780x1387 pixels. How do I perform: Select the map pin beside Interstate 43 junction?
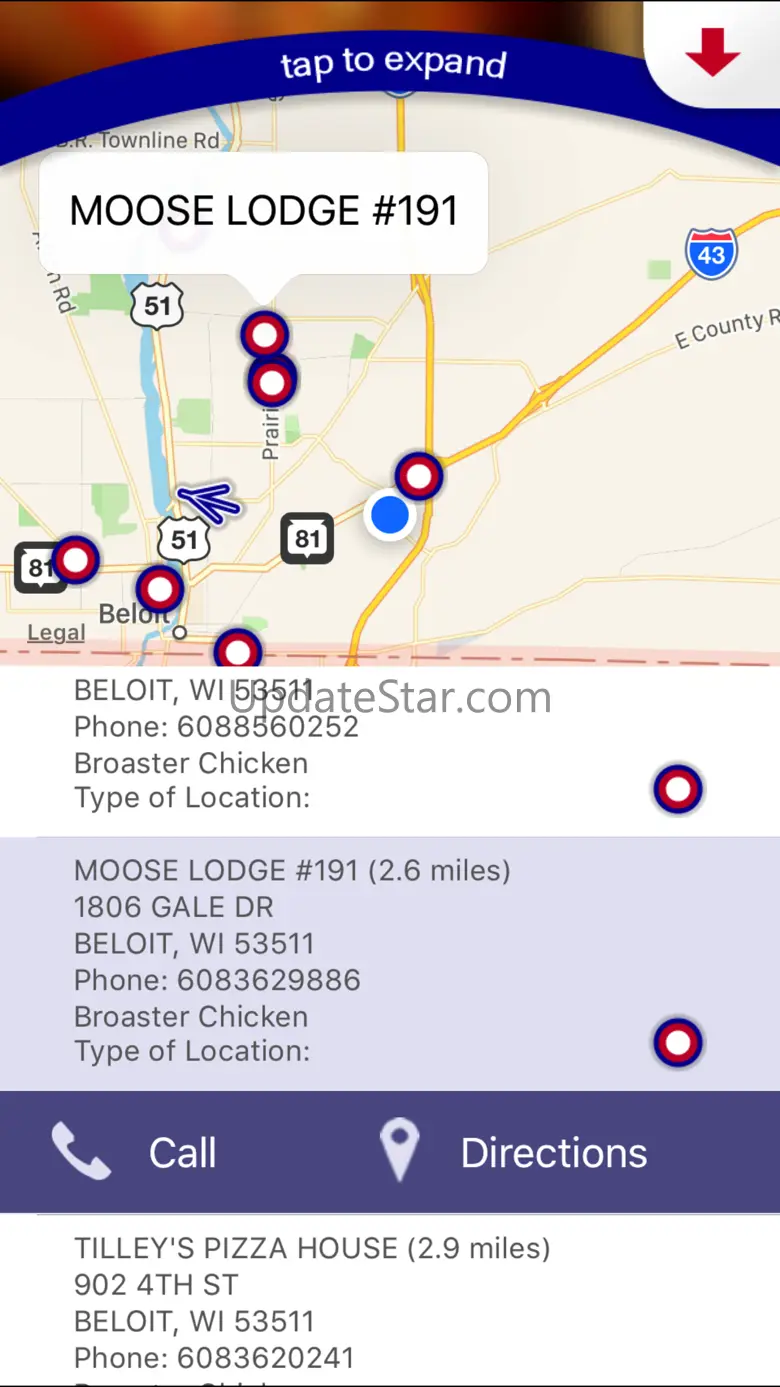point(419,476)
